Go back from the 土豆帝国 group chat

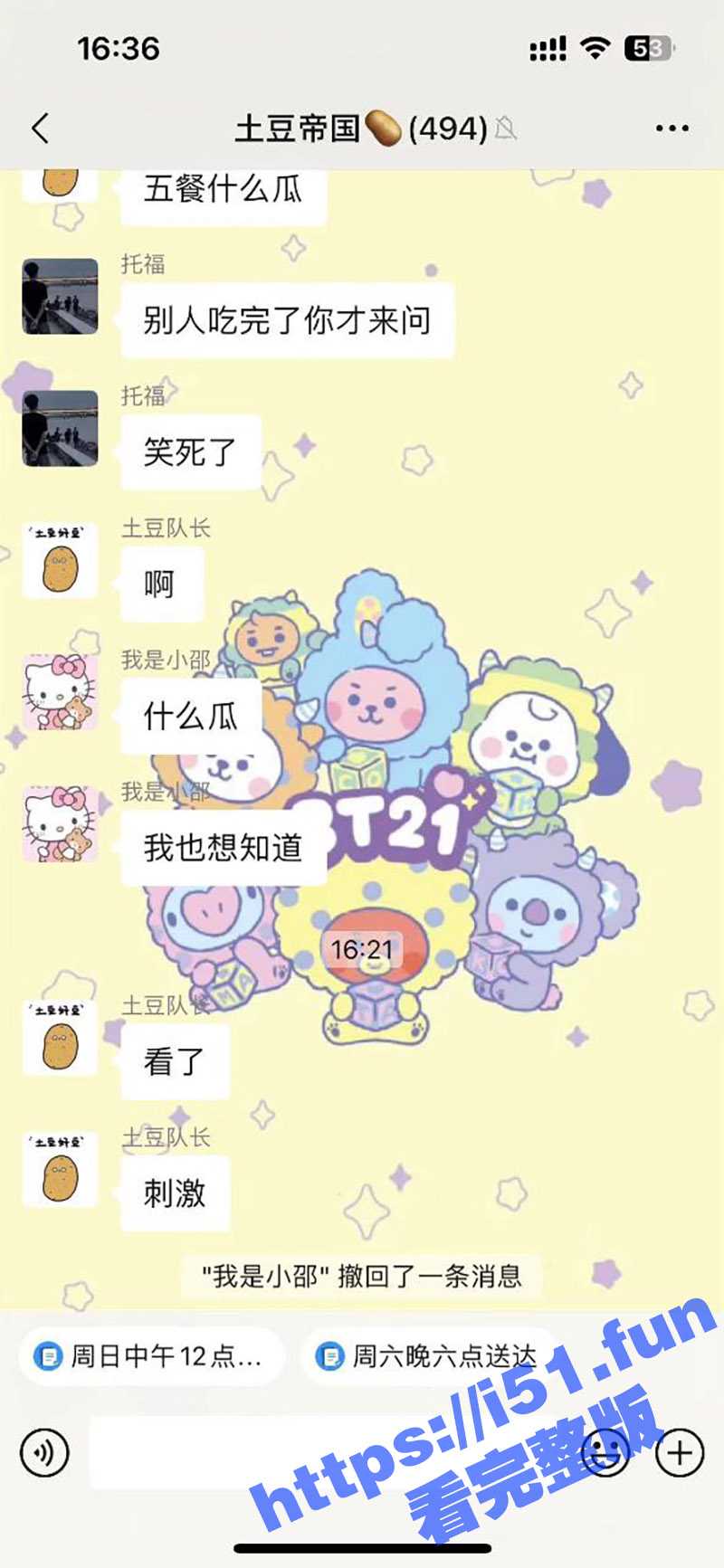coord(41,128)
